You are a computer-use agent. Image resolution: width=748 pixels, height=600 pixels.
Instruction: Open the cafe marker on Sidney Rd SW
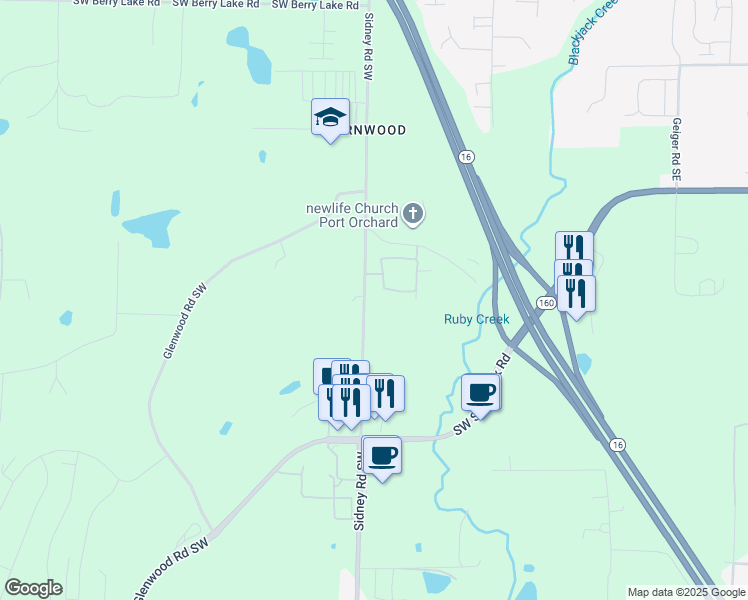382,457
